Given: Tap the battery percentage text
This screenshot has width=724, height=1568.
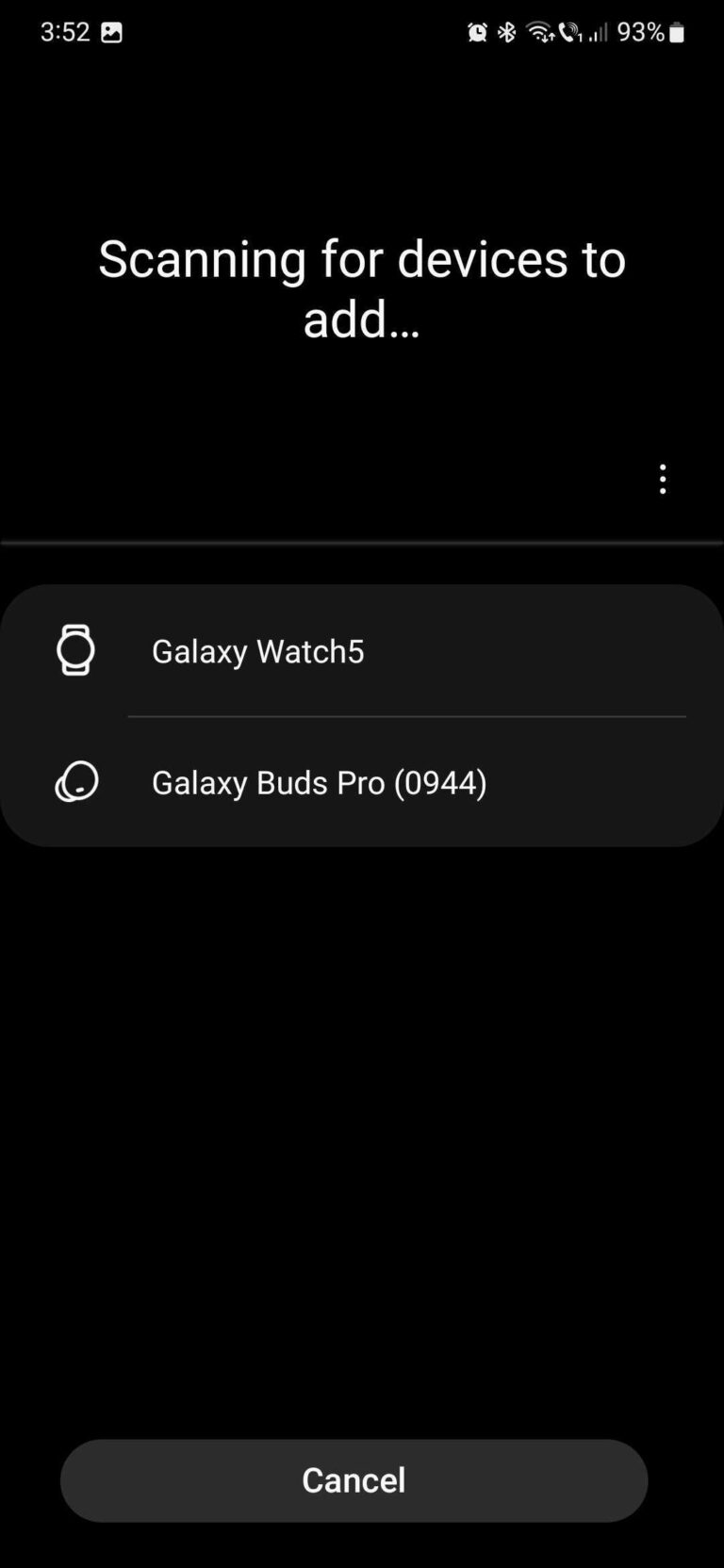Looking at the screenshot, I should coord(640,32).
